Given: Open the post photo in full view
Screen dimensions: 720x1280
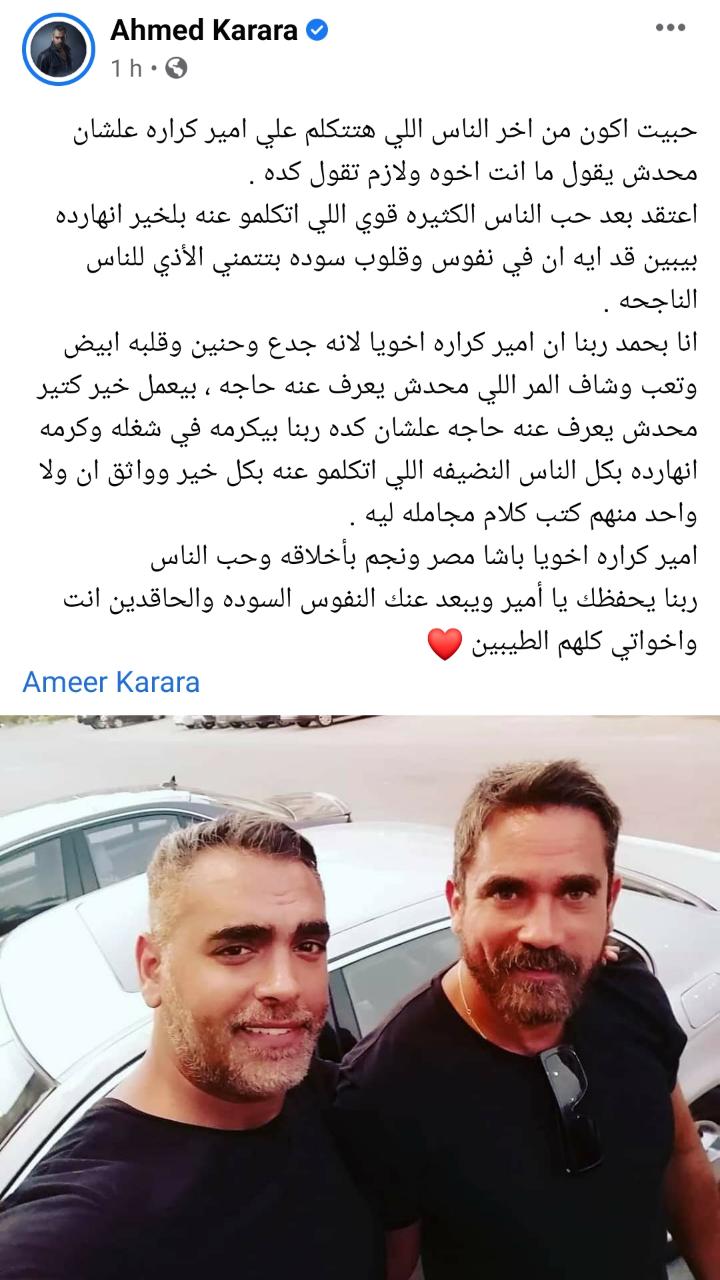Looking at the screenshot, I should click(x=360, y=995).
